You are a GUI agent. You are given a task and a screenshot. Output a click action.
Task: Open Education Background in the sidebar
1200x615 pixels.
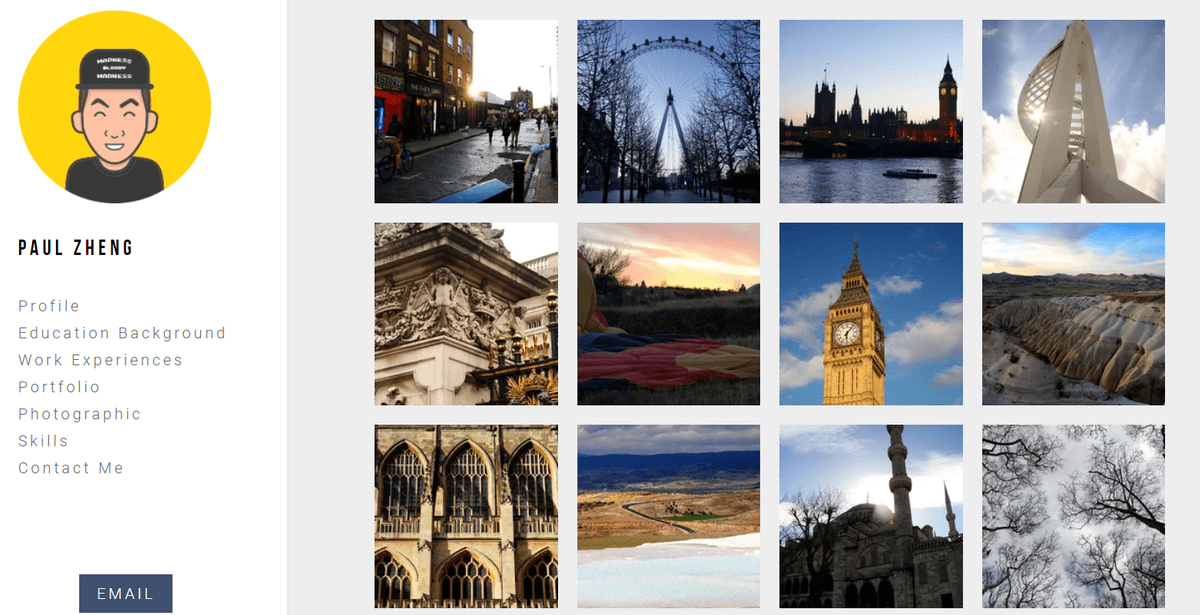pyautogui.click(x=122, y=333)
